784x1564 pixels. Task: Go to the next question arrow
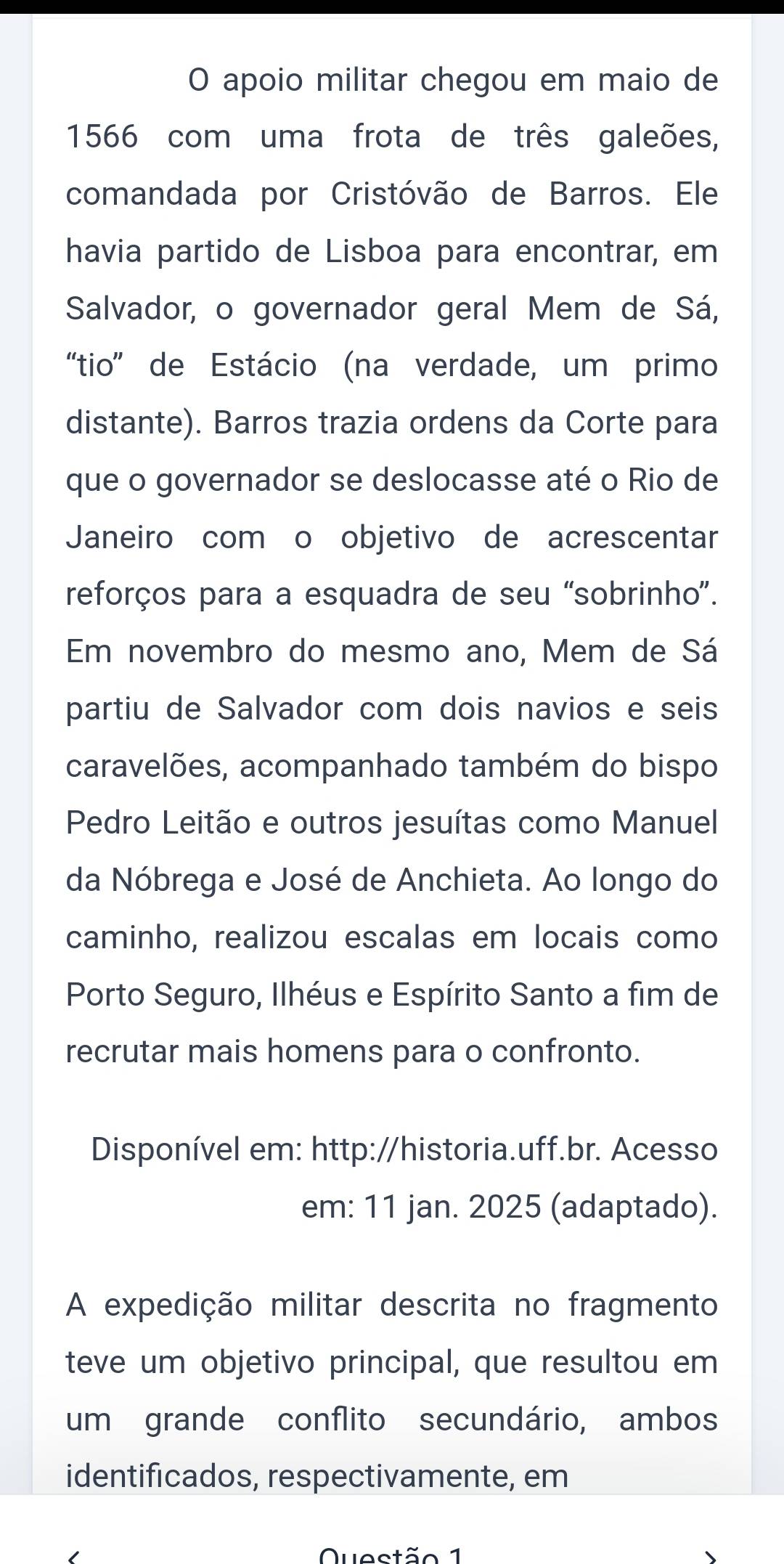point(711,1556)
